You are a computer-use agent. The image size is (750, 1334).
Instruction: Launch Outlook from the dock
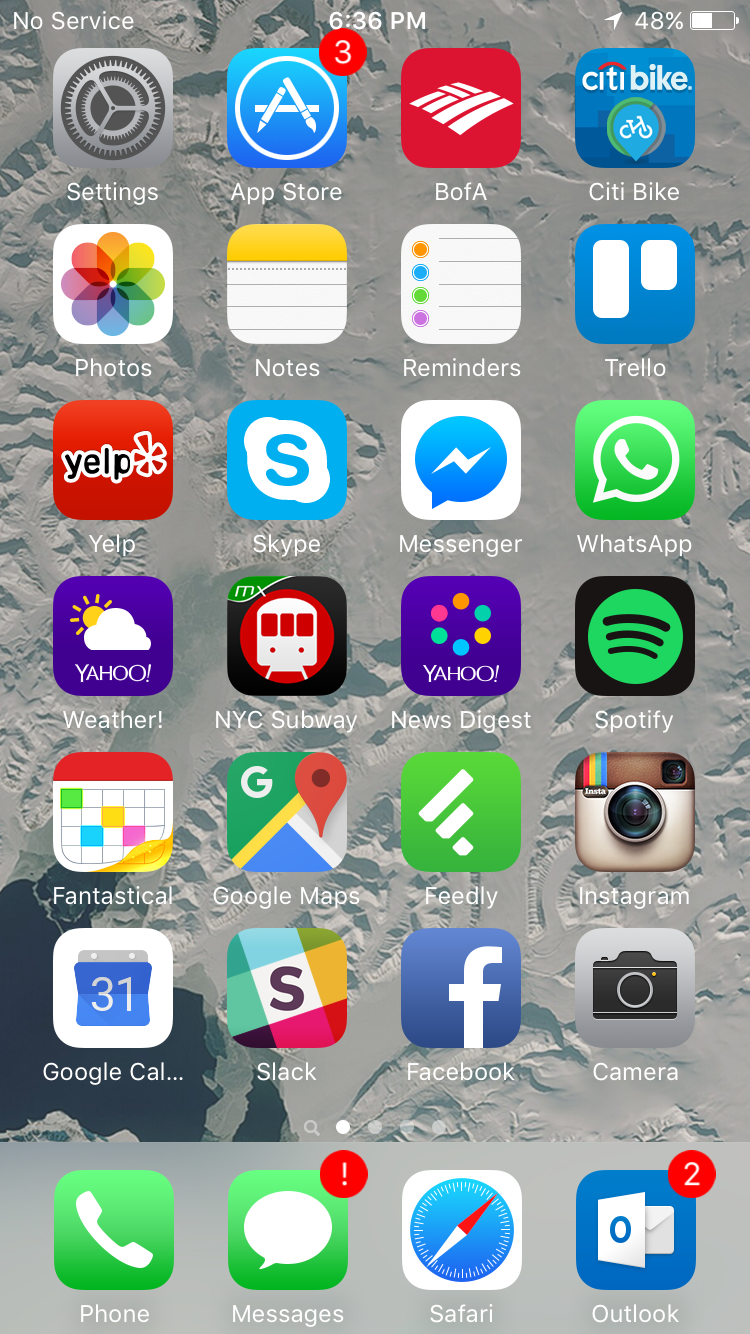coord(635,1230)
